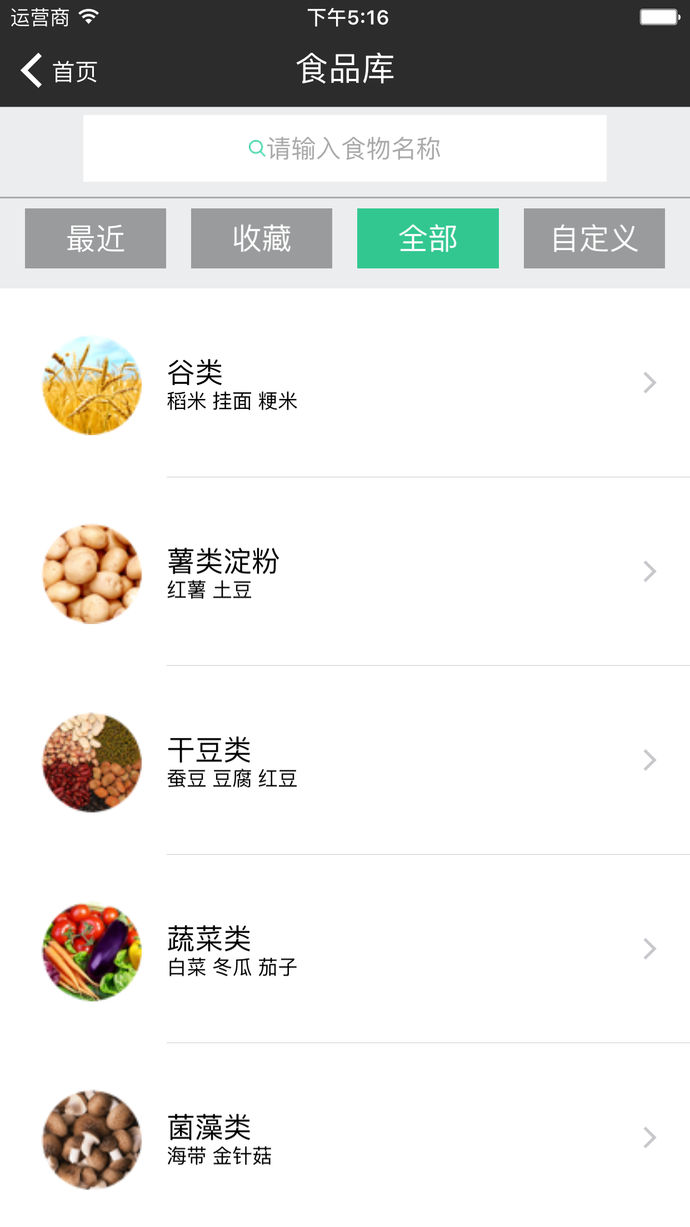This screenshot has height=1227, width=690.
Task: Select the 全部 tab
Action: (x=428, y=238)
